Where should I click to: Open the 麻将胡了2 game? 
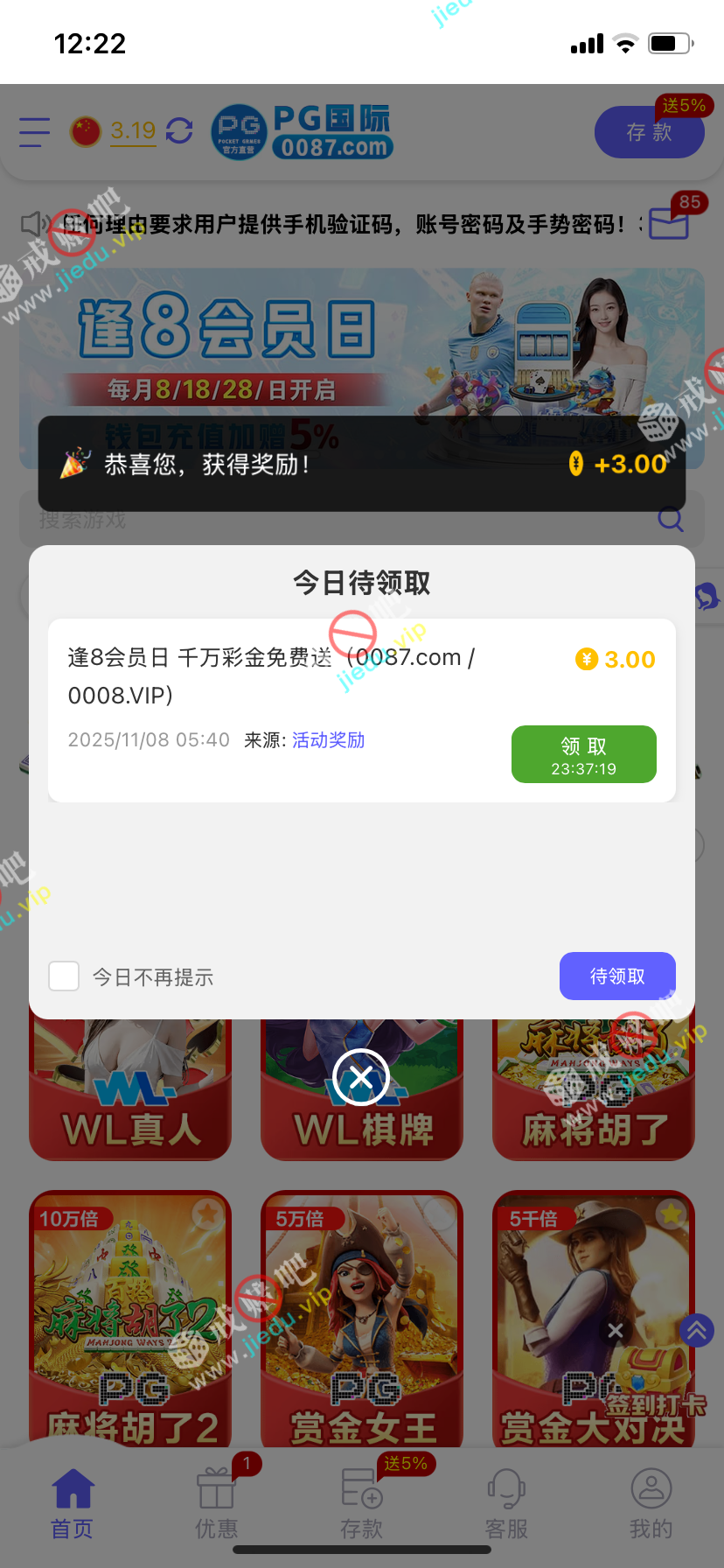[x=130, y=1317]
